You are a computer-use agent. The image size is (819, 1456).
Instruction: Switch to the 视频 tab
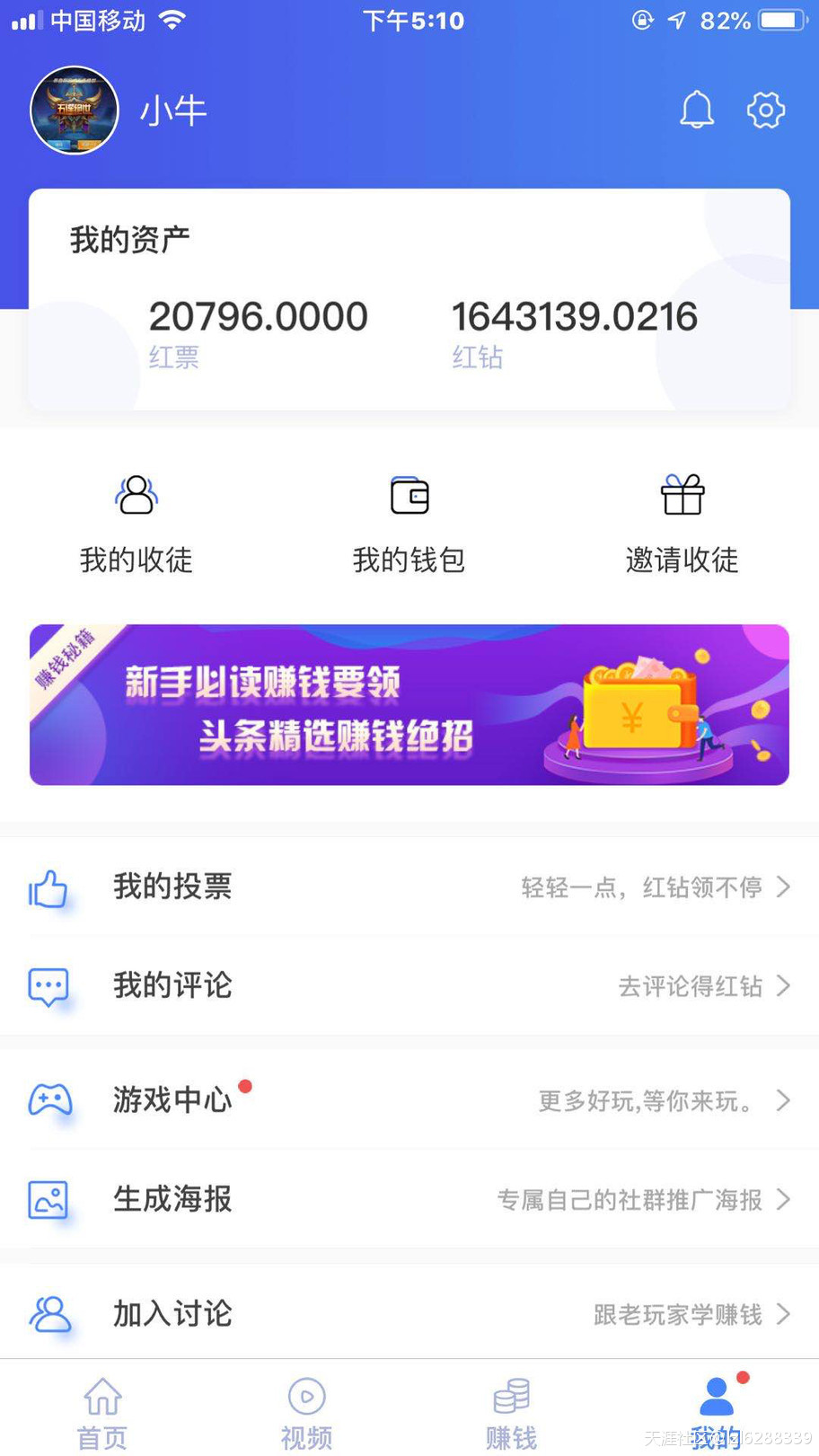[307, 1412]
